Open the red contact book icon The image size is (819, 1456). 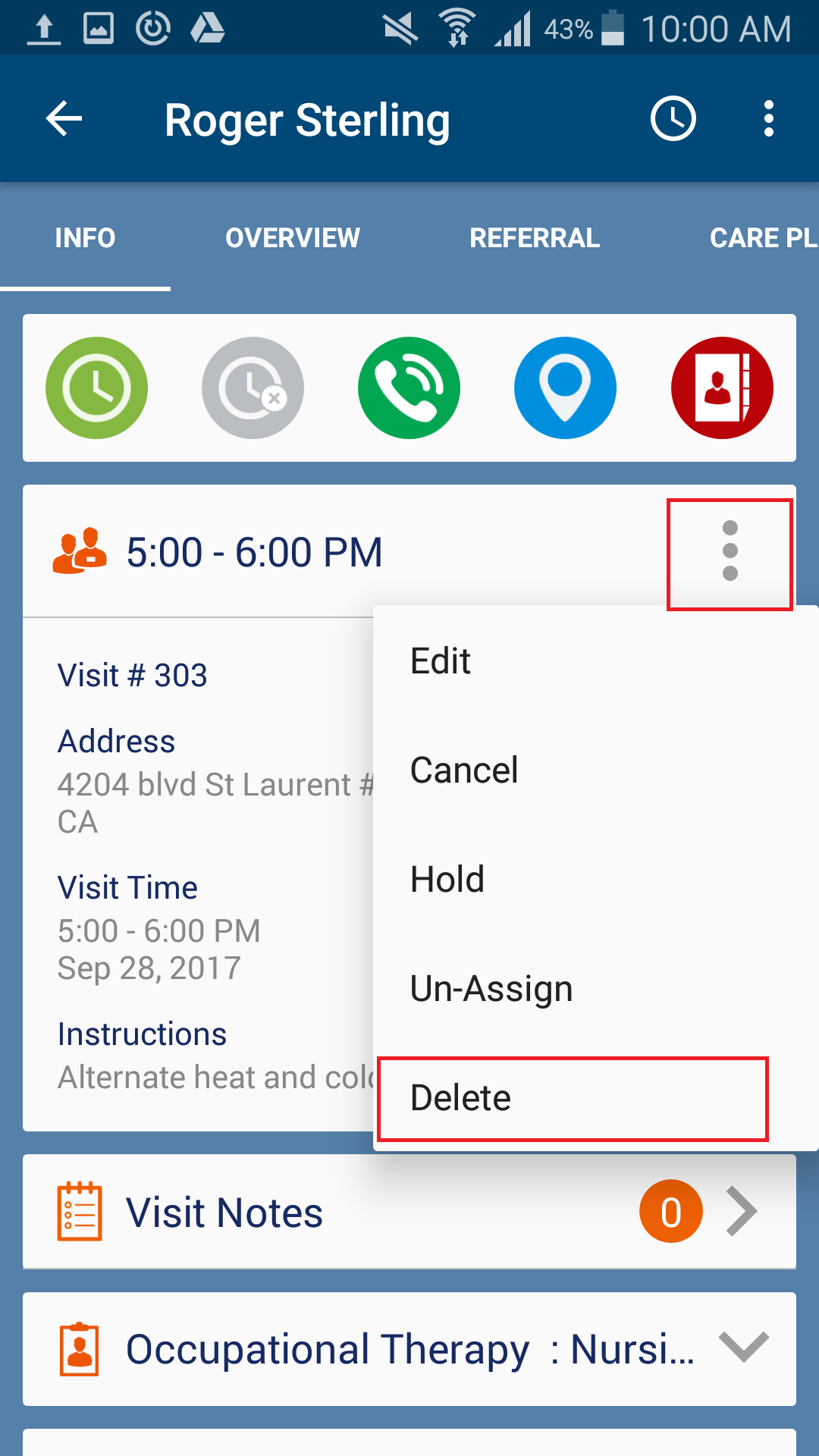(x=722, y=388)
